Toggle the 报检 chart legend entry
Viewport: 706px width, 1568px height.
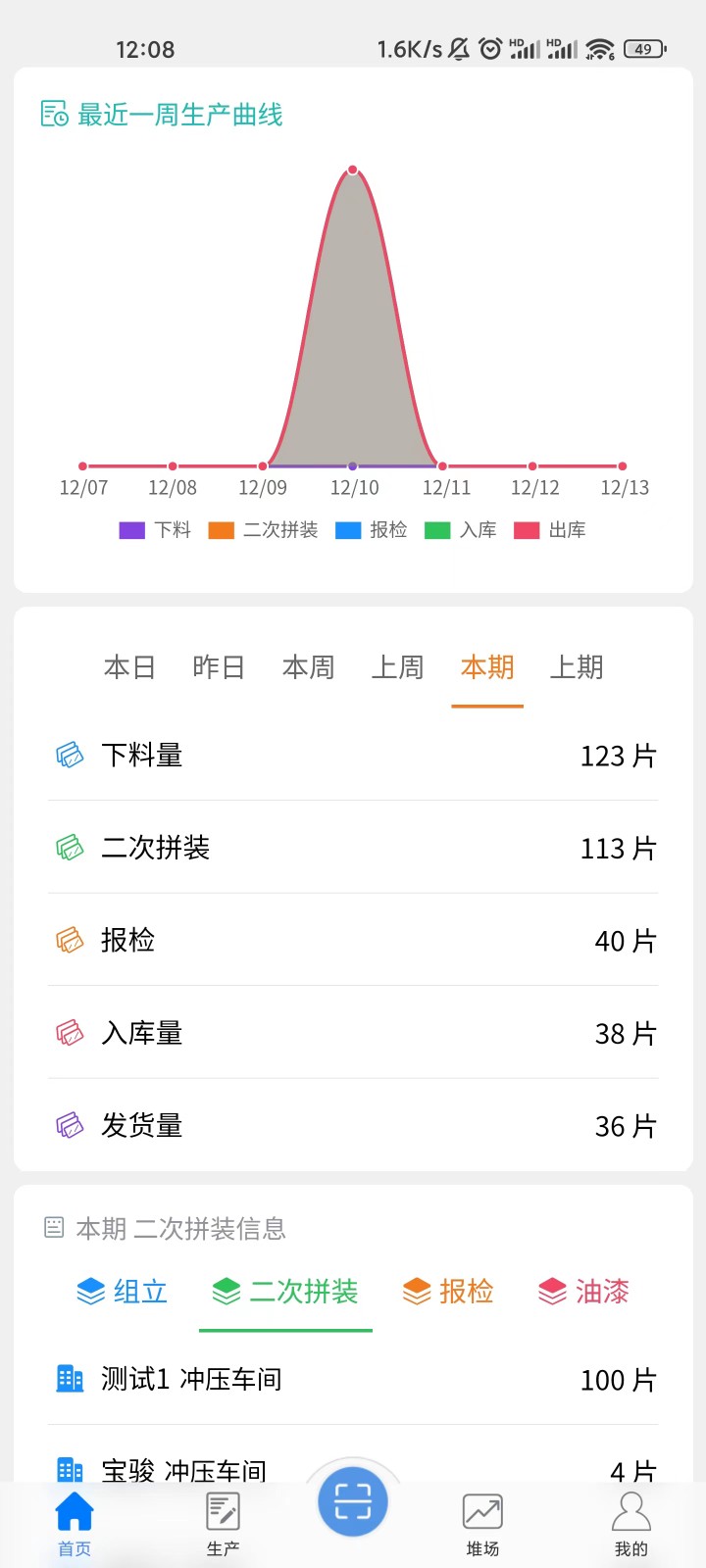pyautogui.click(x=372, y=530)
